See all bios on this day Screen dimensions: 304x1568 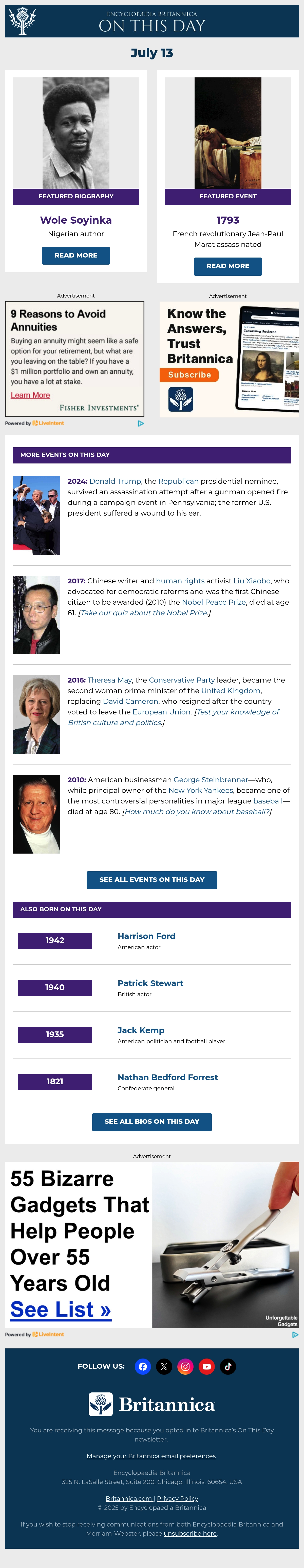pos(152,1121)
